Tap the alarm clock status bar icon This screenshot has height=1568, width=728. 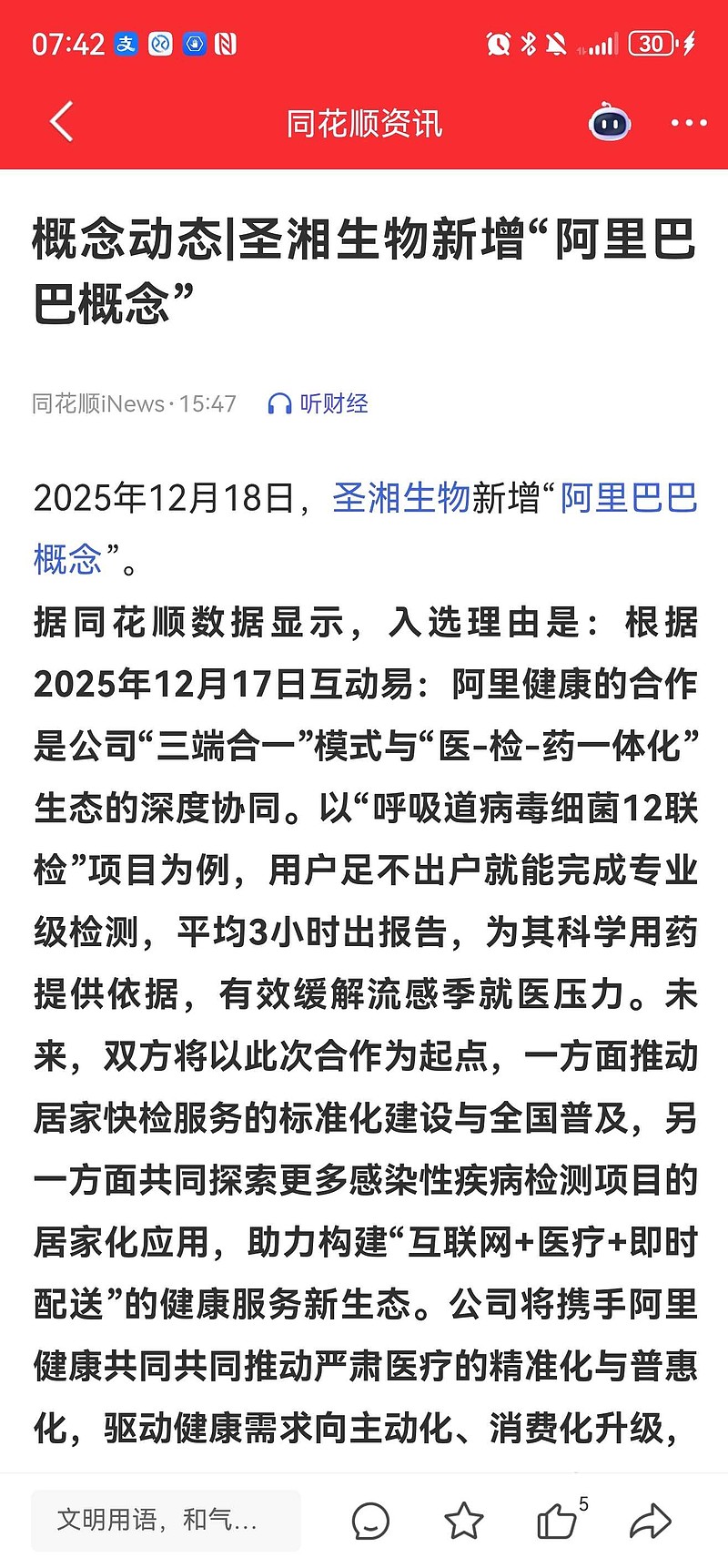coord(496,42)
